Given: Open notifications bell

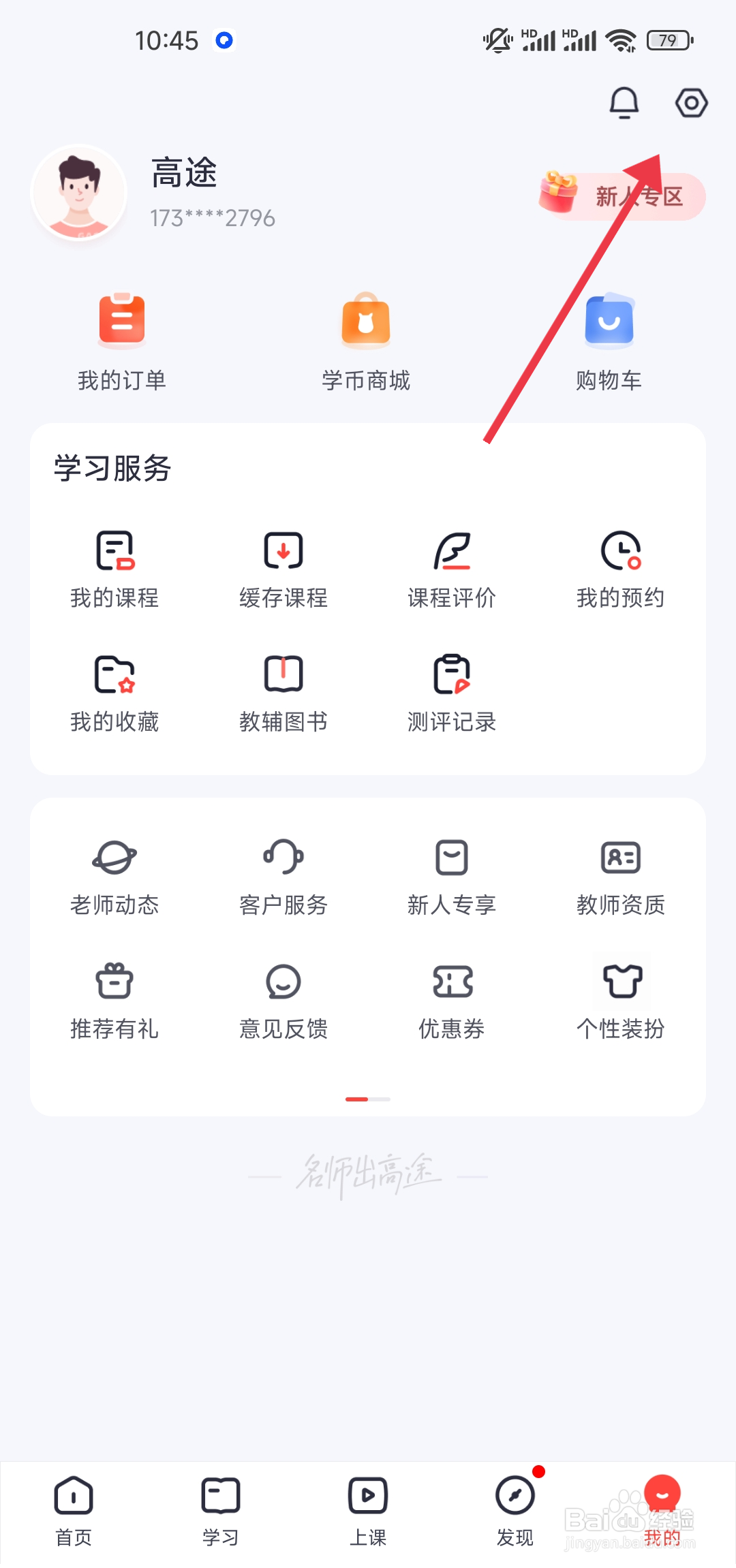Looking at the screenshot, I should (x=624, y=103).
